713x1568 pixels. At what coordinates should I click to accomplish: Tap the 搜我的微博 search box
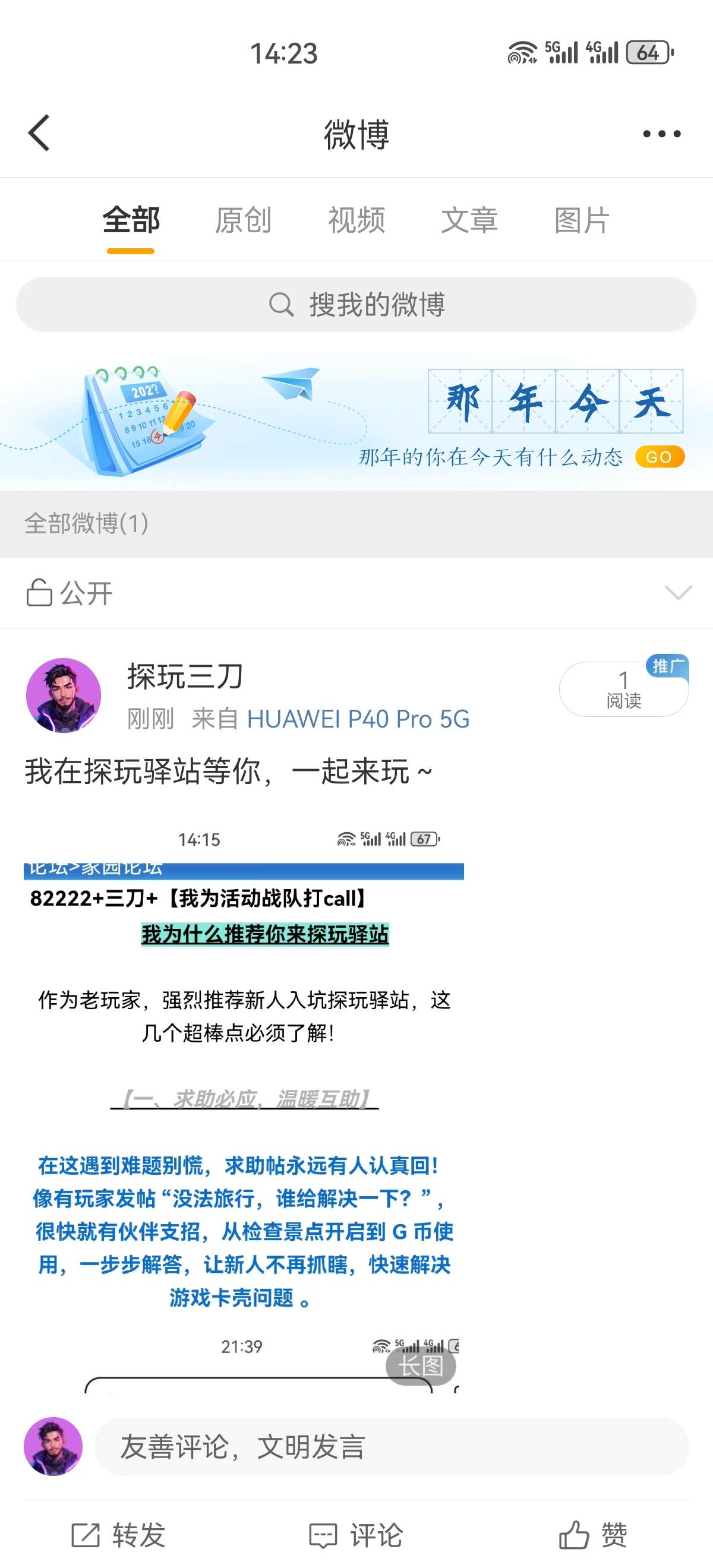tap(356, 304)
